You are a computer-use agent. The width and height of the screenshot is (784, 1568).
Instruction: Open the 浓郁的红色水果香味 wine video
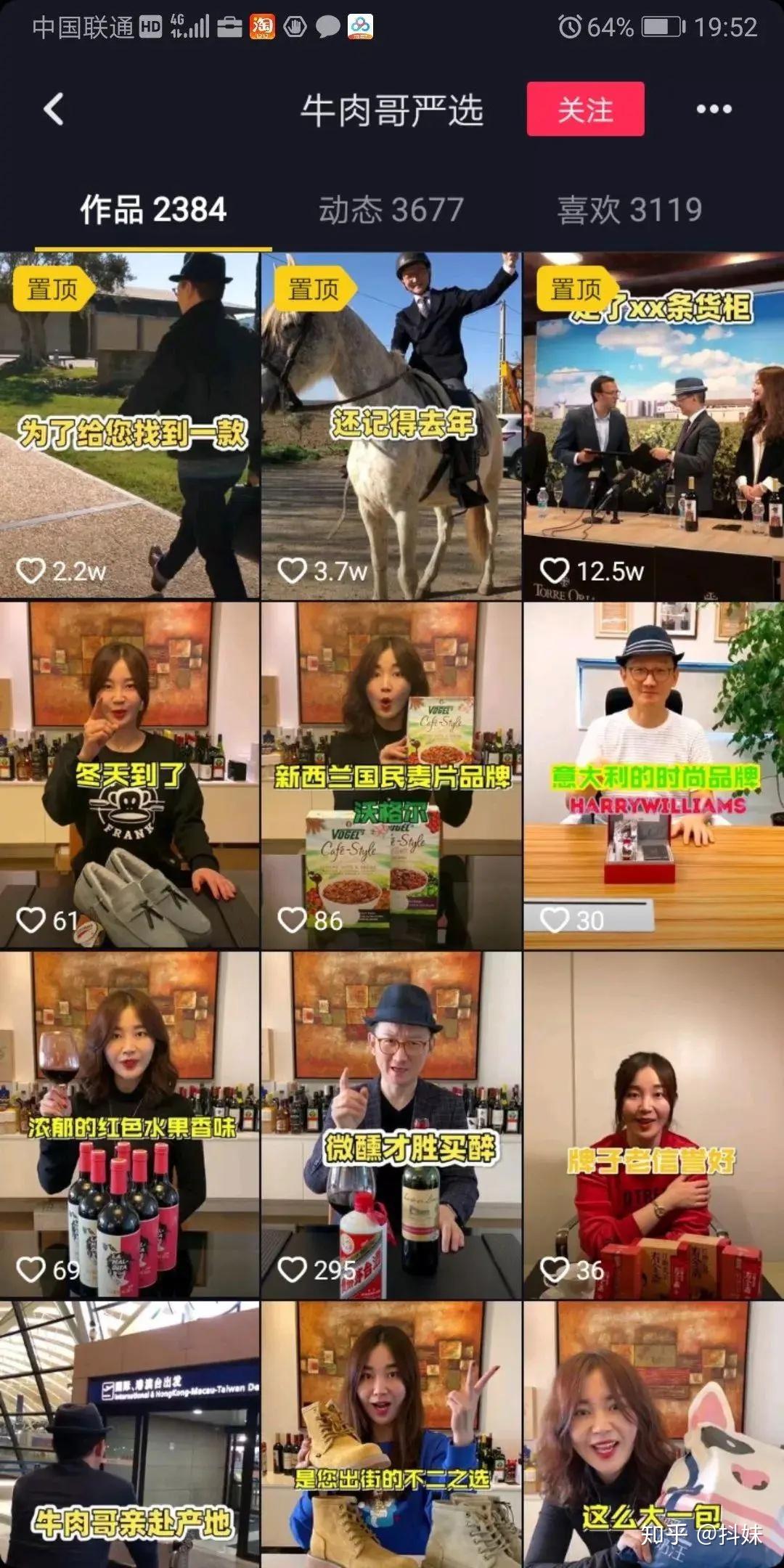point(129,1126)
